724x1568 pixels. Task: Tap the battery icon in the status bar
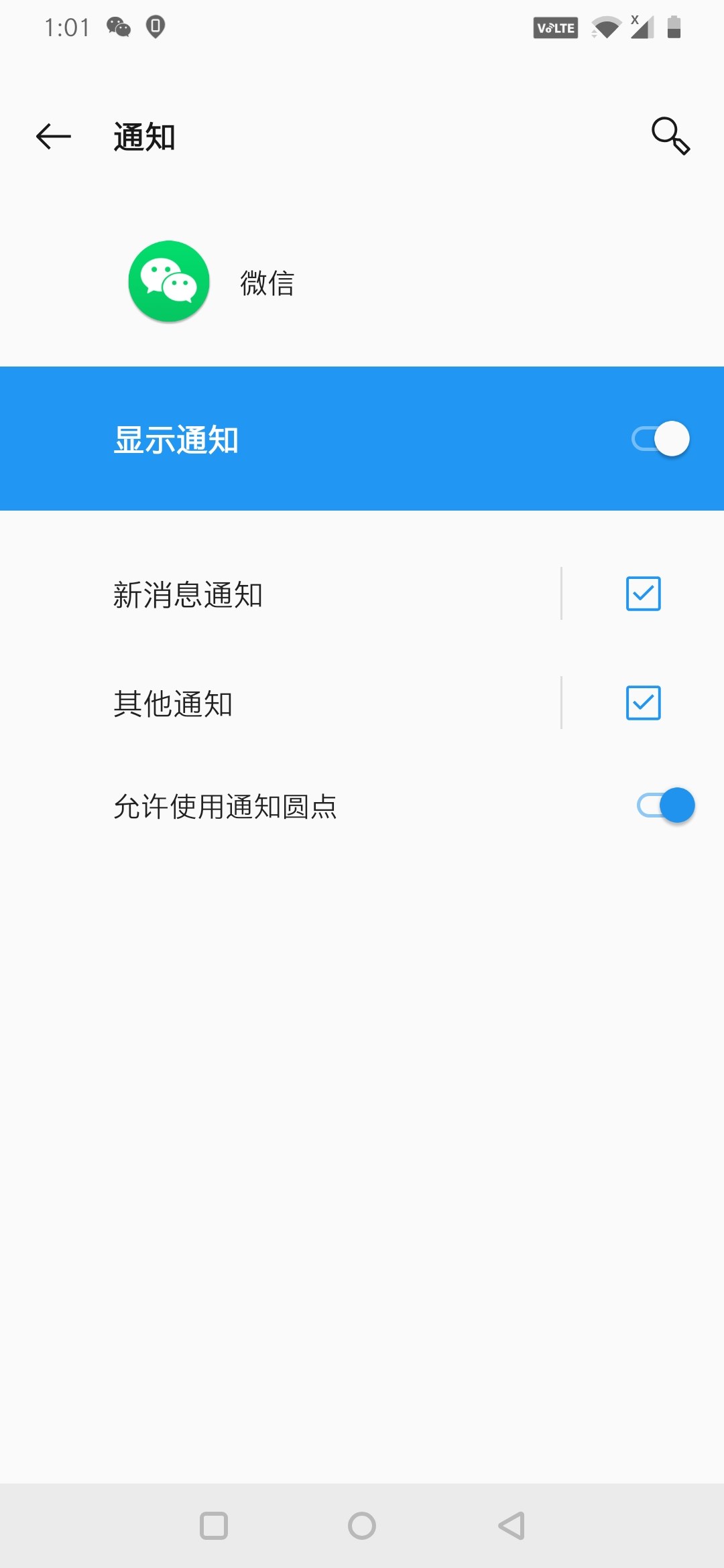pos(672,27)
